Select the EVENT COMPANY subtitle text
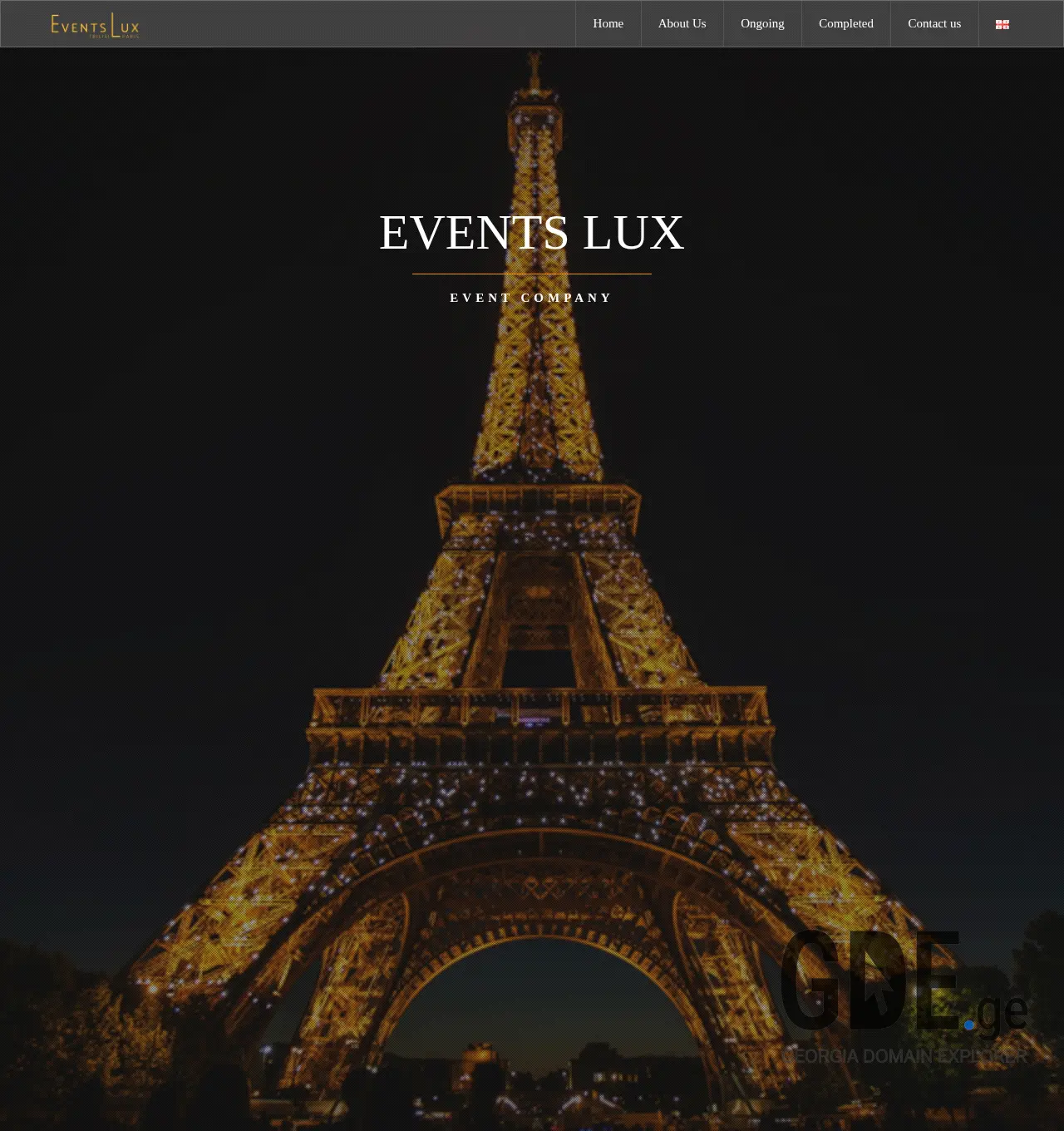The width and height of the screenshot is (1064, 1131). coord(530,297)
